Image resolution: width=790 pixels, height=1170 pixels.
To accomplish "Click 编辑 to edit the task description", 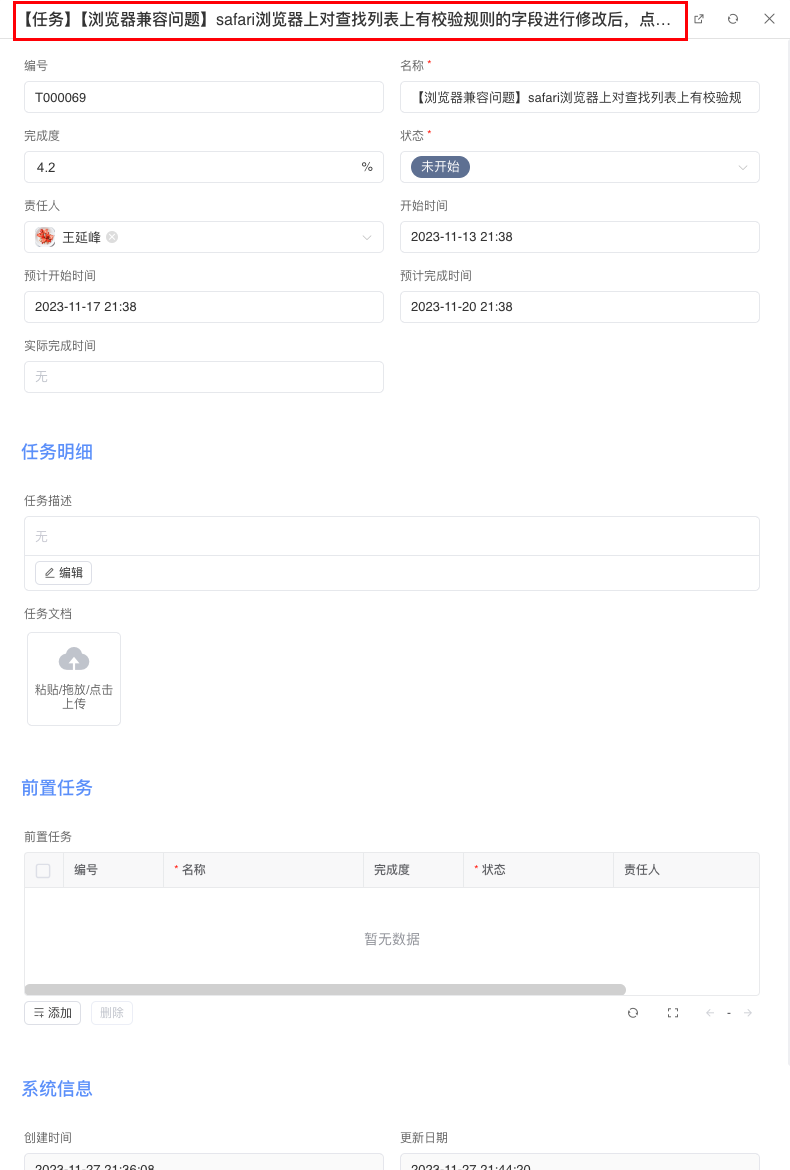I will [x=63, y=572].
